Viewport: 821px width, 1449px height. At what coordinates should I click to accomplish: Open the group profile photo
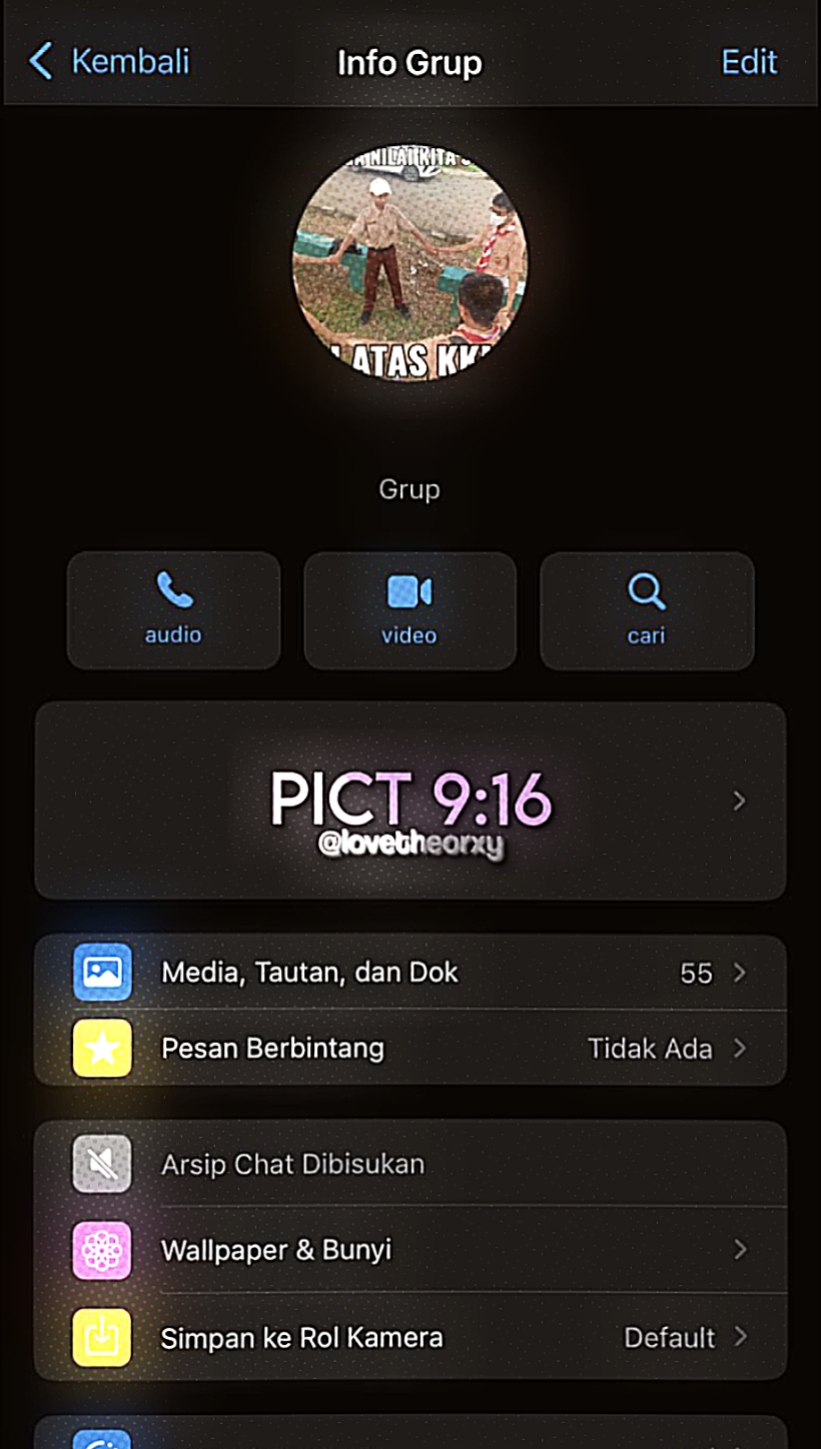pyautogui.click(x=410, y=264)
